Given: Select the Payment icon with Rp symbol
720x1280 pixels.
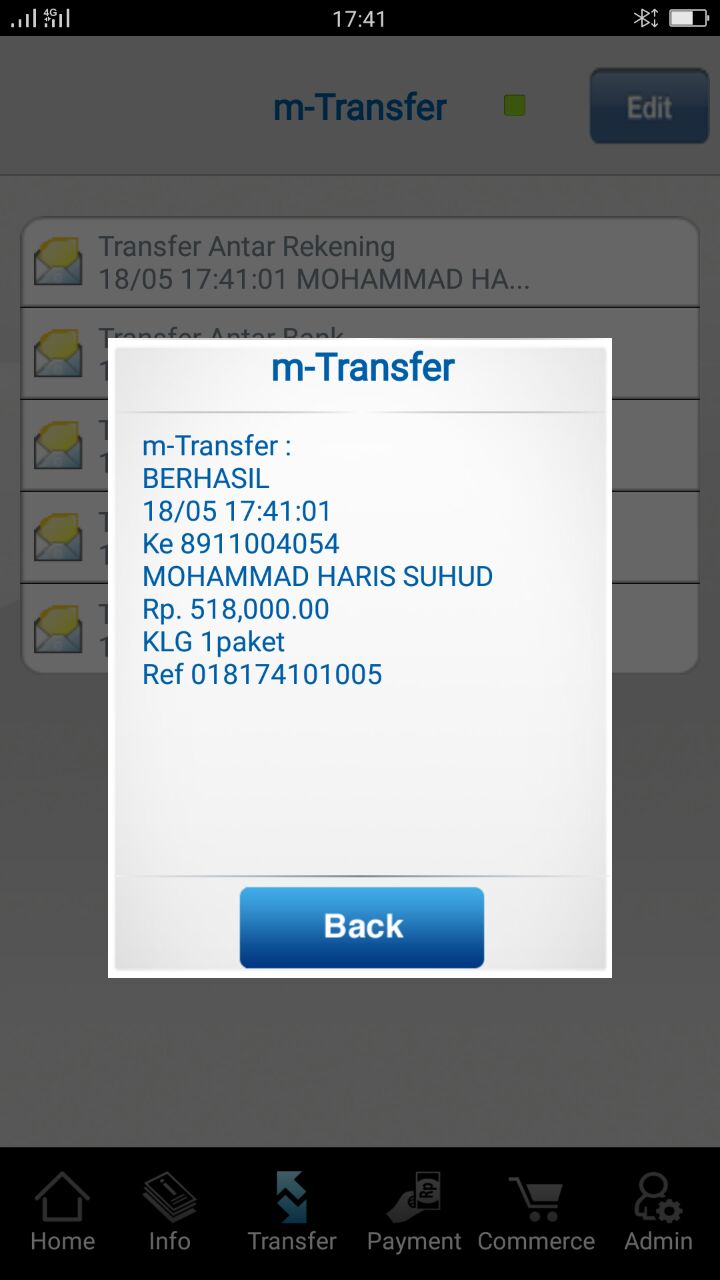Looking at the screenshot, I should point(413,1195).
